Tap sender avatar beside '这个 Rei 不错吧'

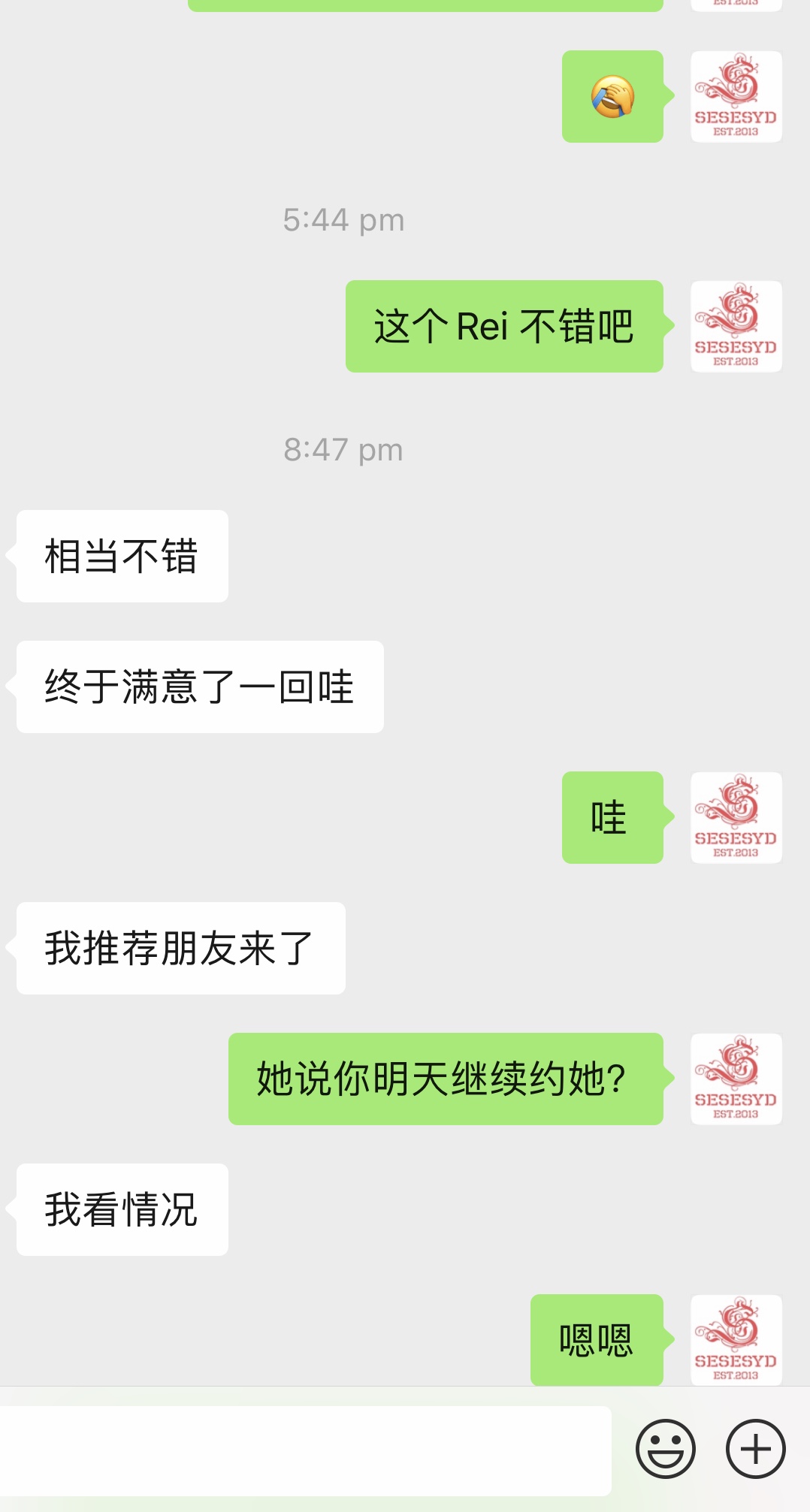(736, 326)
